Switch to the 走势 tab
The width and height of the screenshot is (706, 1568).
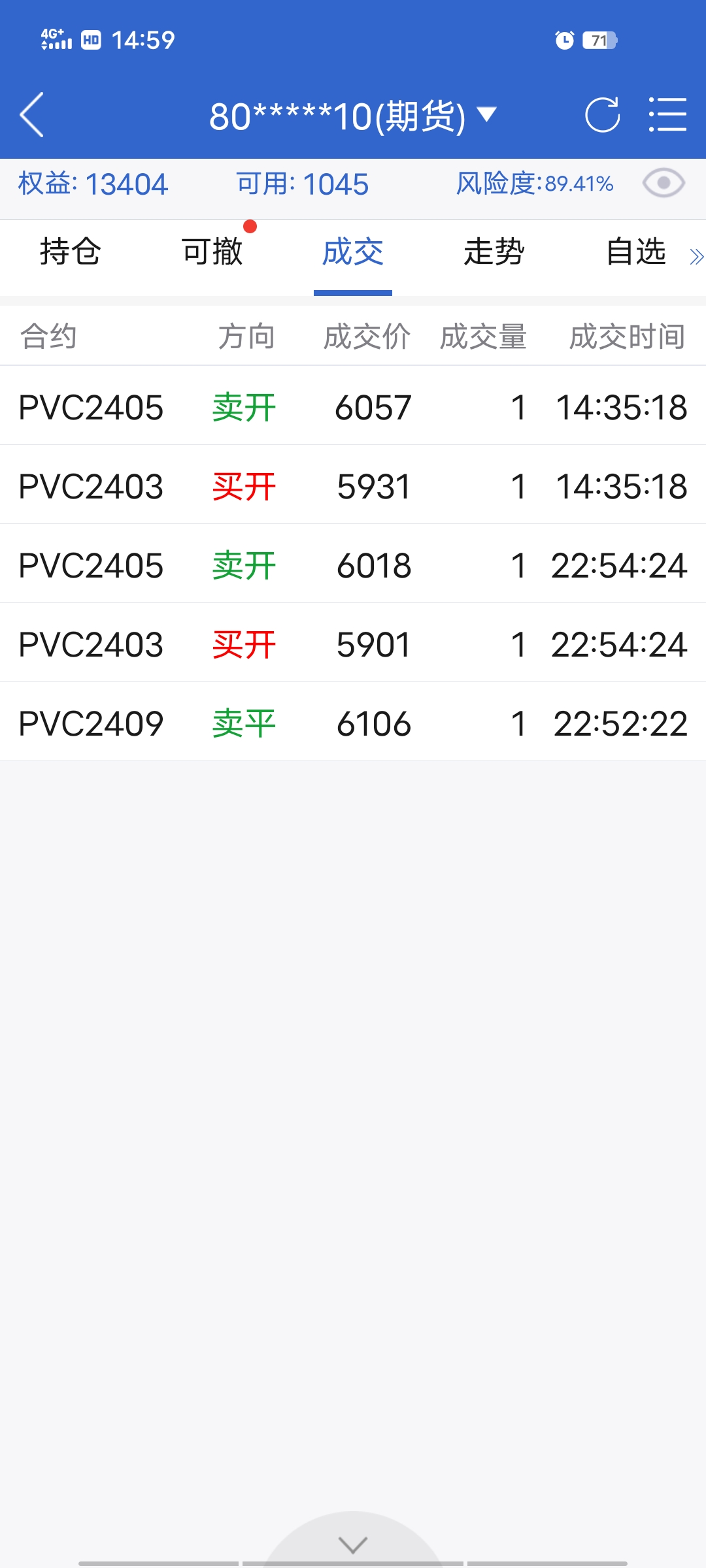coord(494,252)
